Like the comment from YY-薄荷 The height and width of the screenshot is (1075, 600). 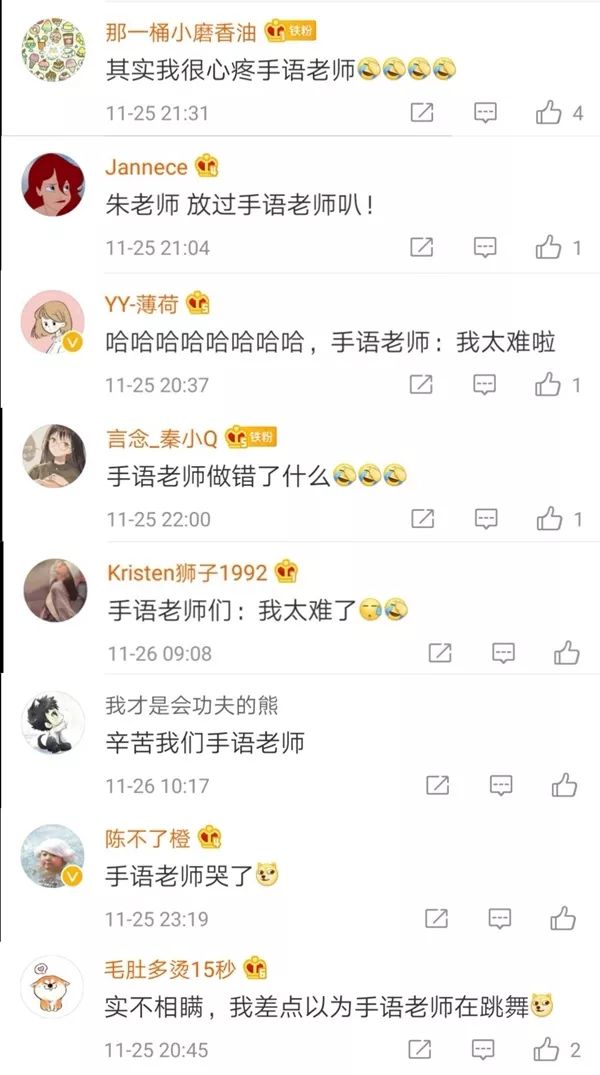[549, 383]
